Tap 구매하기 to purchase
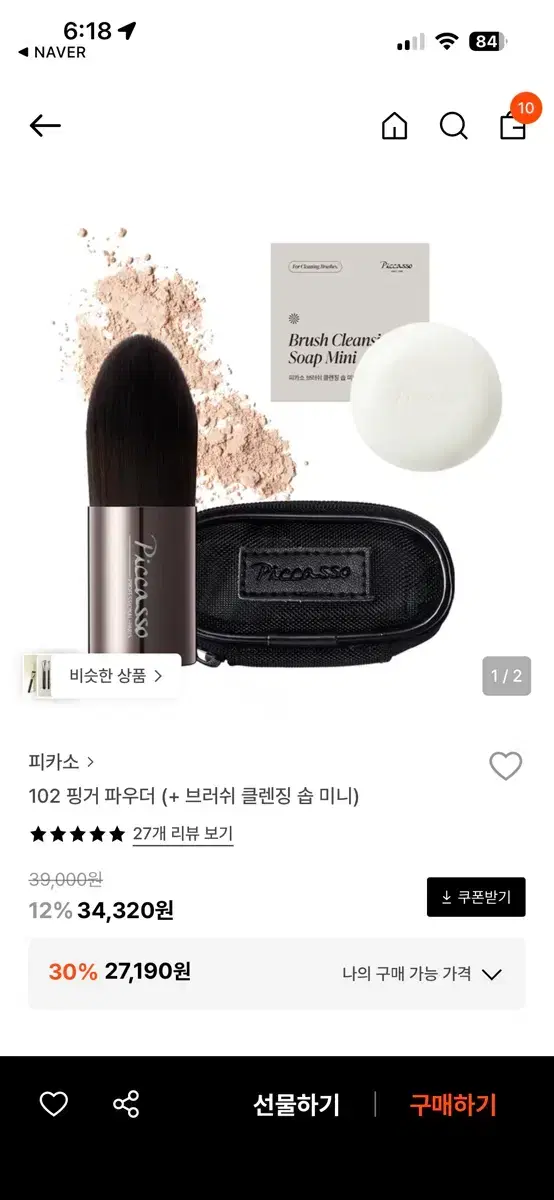The image size is (554, 1200). click(453, 1105)
